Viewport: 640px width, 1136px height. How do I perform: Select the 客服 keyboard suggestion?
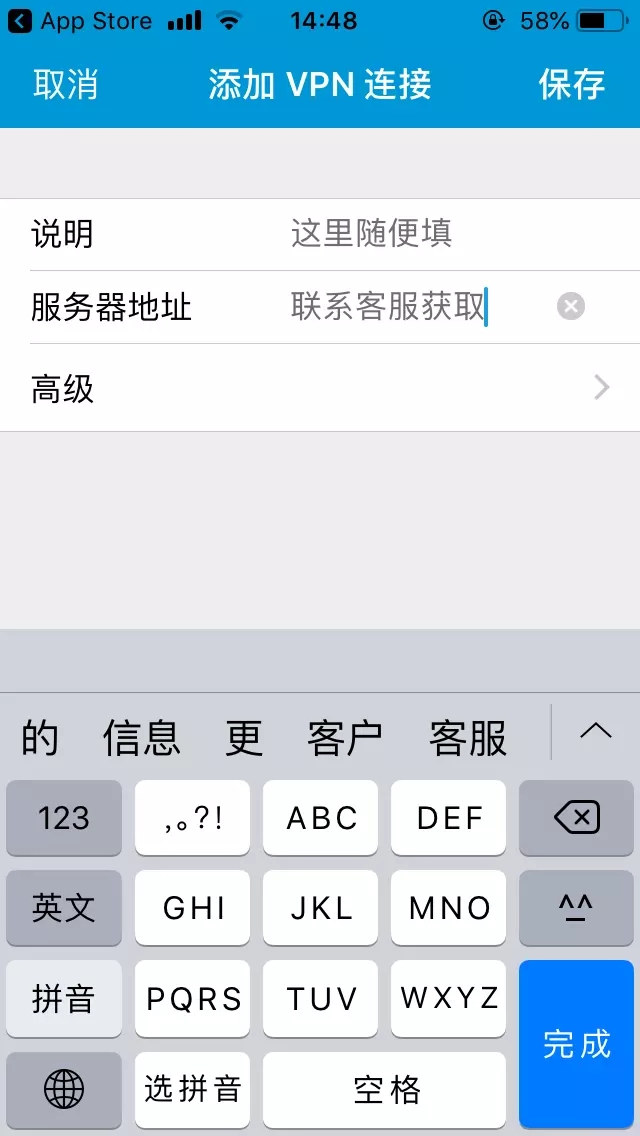coord(468,738)
